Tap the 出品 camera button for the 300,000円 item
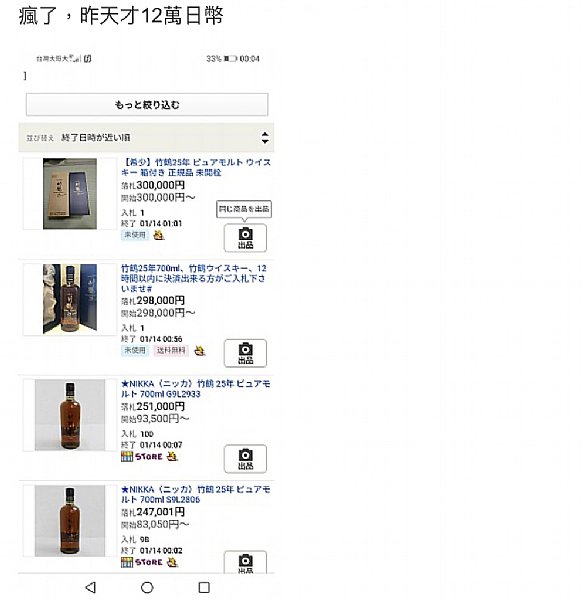Screen dimensions: 583x600 (245, 238)
